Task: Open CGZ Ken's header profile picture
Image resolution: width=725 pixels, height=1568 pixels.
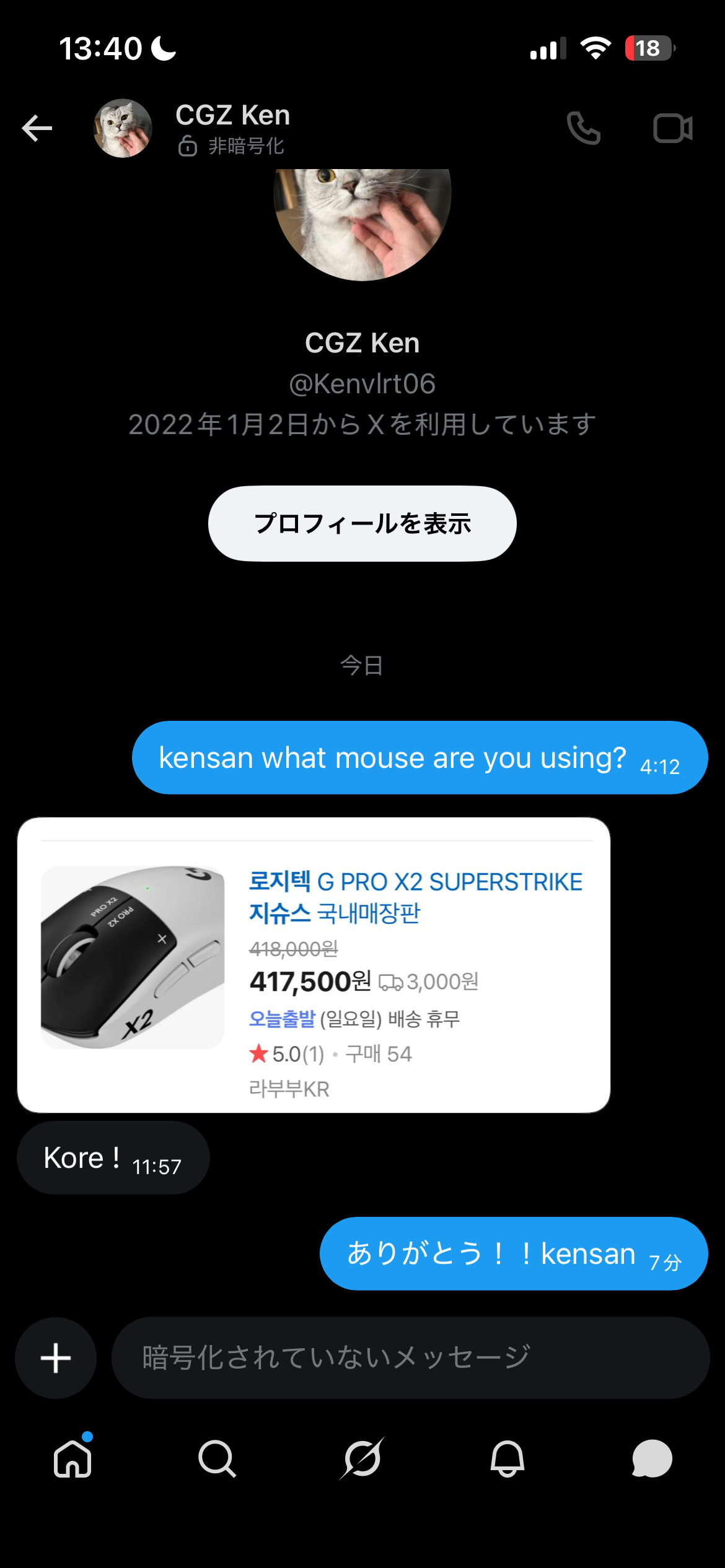Action: [123, 128]
